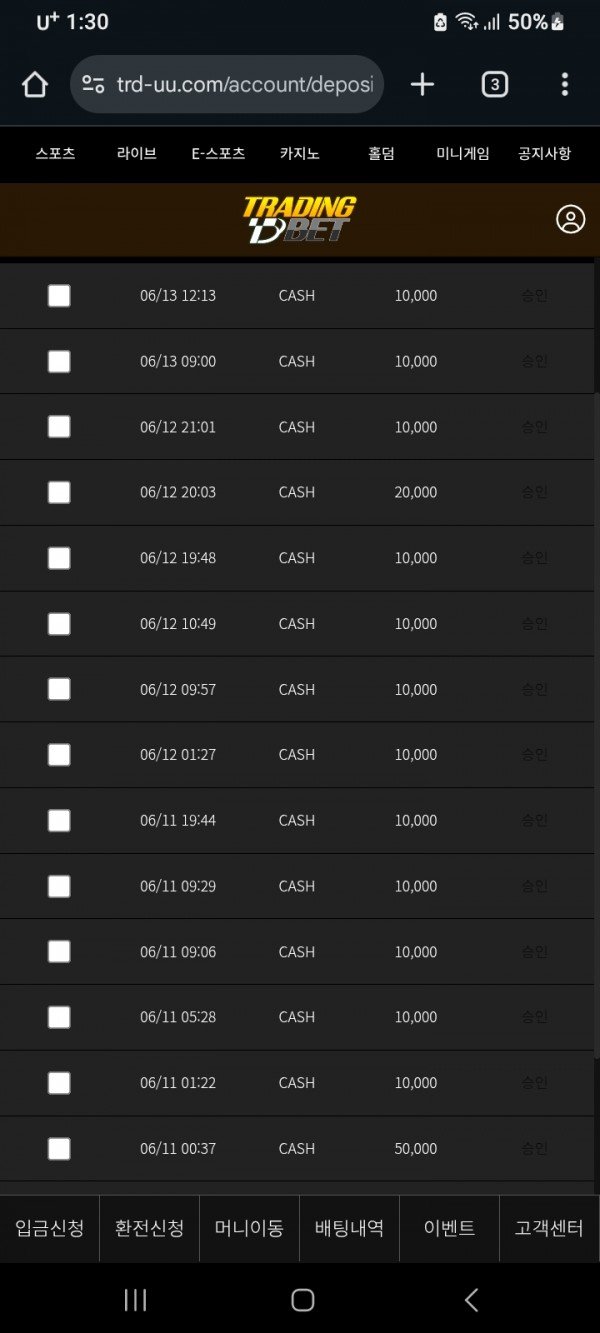Go to 머니이동 money transfer
Image resolution: width=600 pixels, height=1333 pixels.
click(x=249, y=1229)
